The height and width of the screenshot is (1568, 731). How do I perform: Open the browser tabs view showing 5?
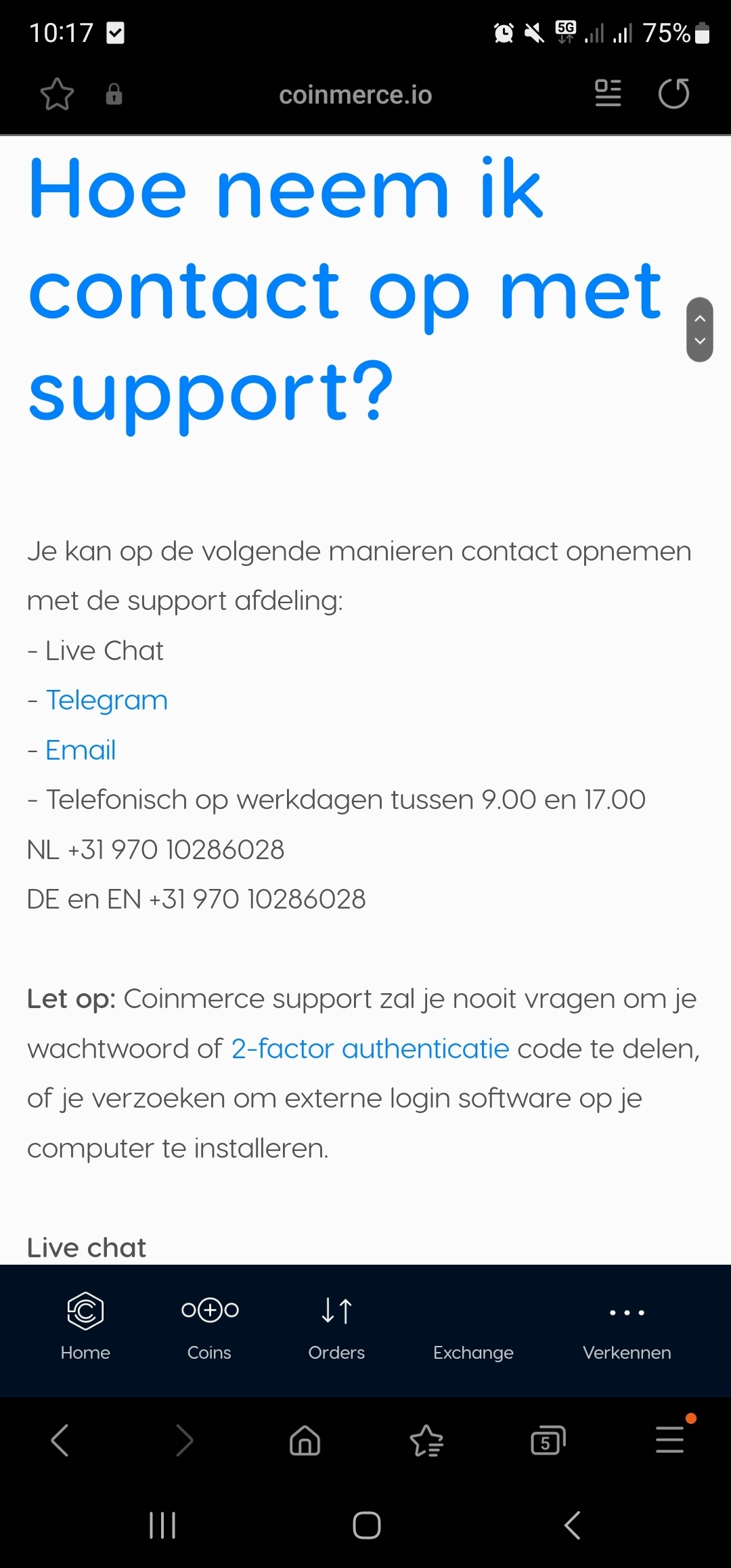[x=548, y=1440]
